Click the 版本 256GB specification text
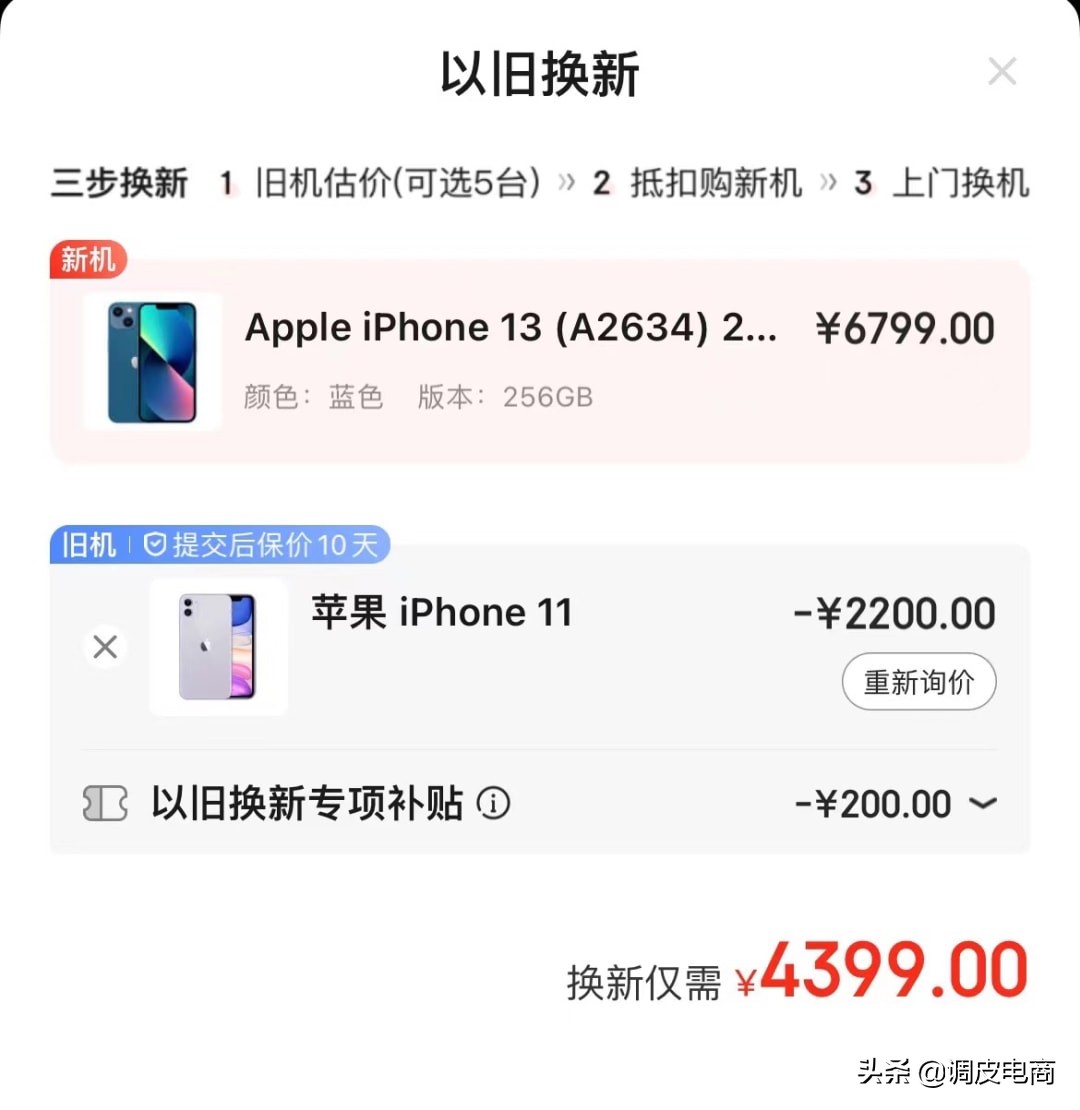Viewport: 1080px width, 1110px height. tap(505, 397)
